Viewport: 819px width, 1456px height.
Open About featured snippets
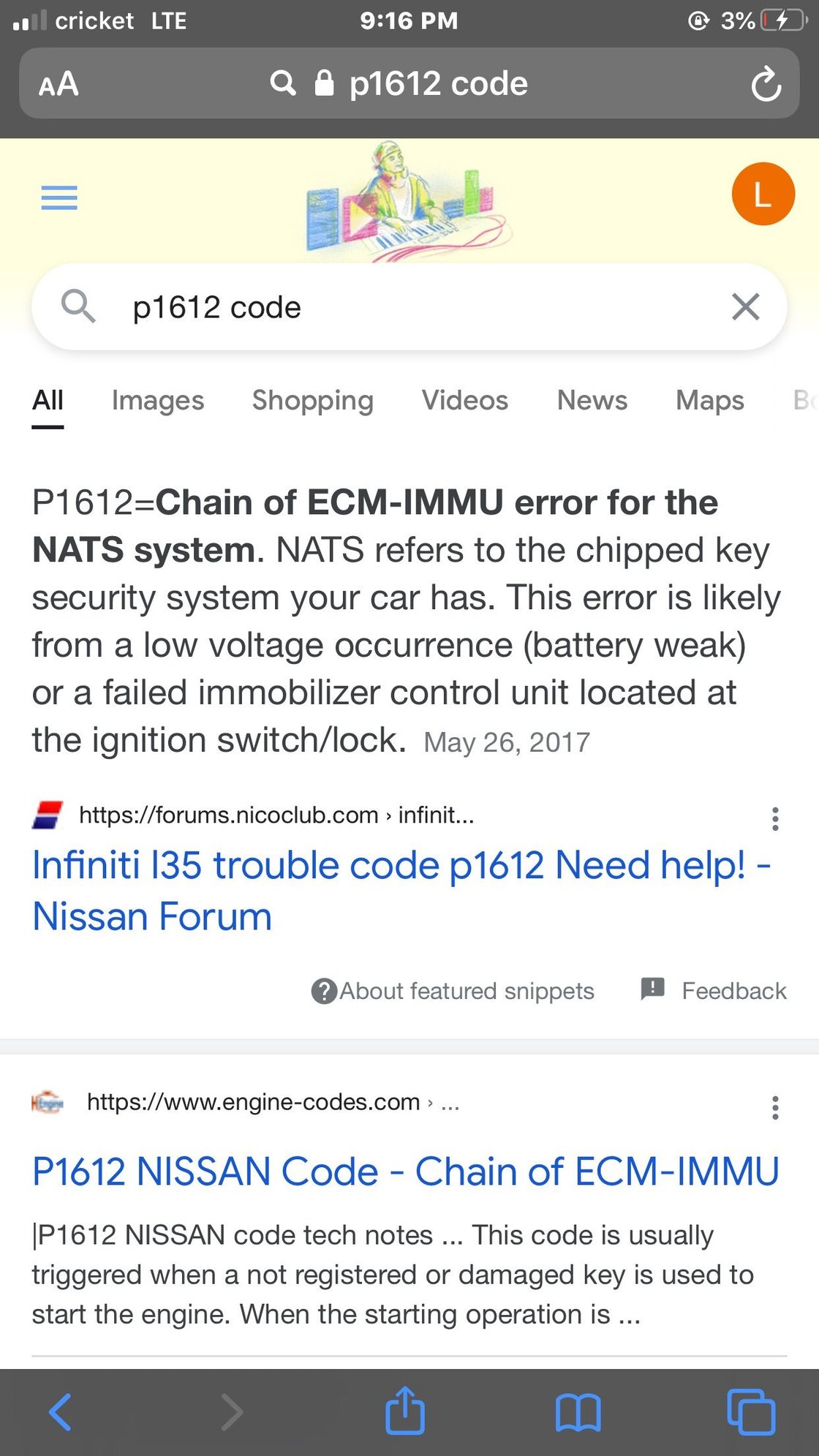pyautogui.click(x=453, y=991)
